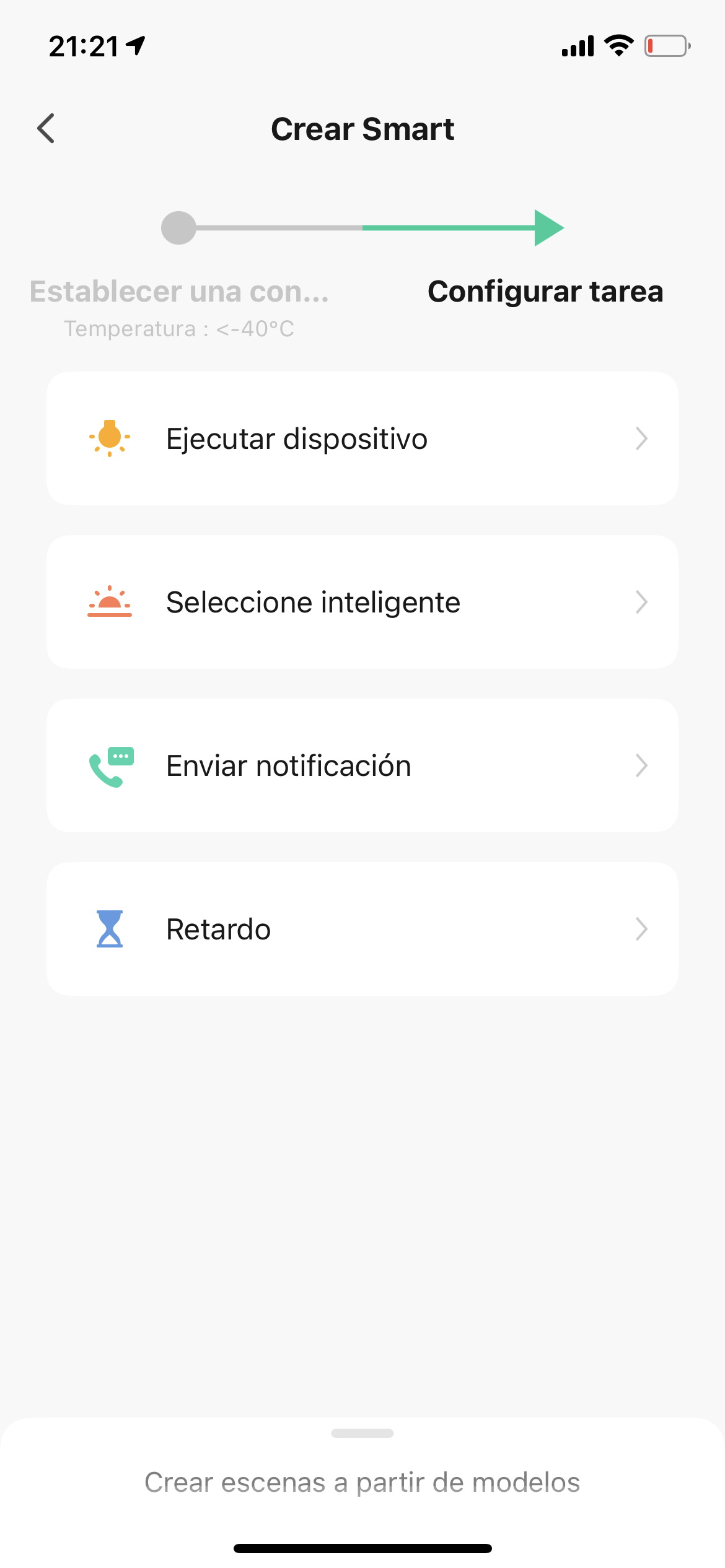Open Crear escenas a partir de modelos
Screen dimensions: 725x1568
[x=362, y=1483]
